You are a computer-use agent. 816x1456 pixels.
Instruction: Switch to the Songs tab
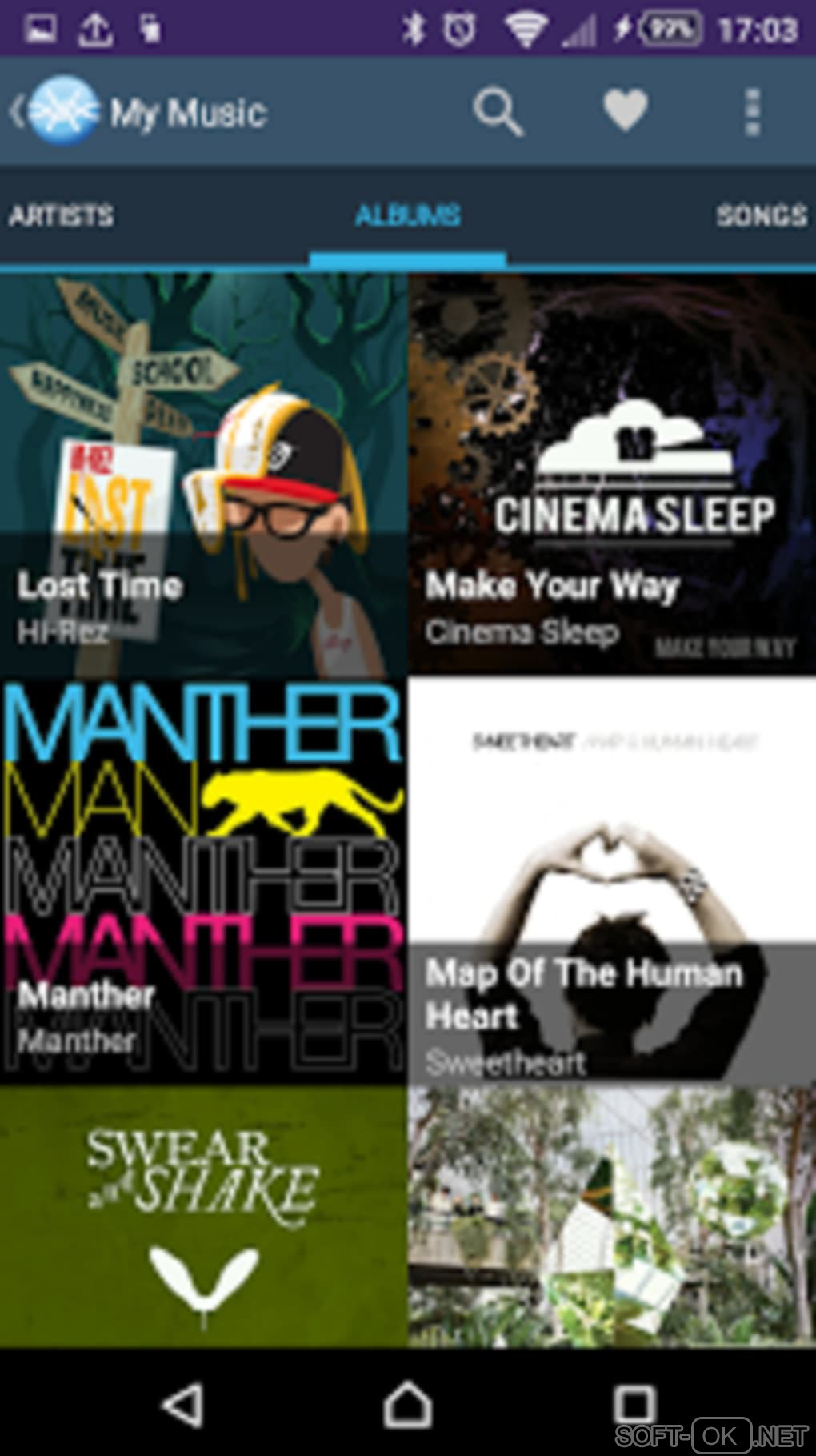(x=760, y=215)
